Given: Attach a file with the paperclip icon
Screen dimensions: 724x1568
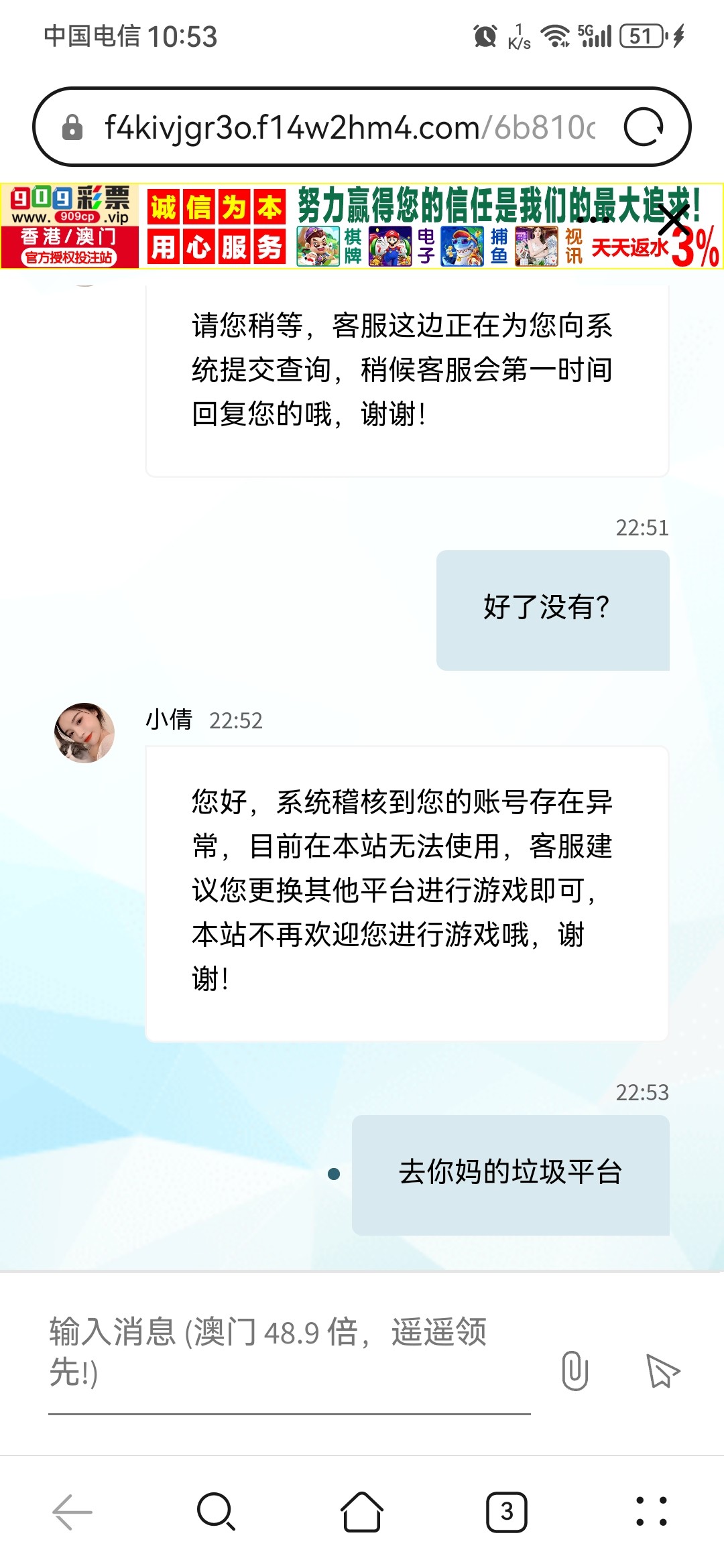Looking at the screenshot, I should point(575,1370).
